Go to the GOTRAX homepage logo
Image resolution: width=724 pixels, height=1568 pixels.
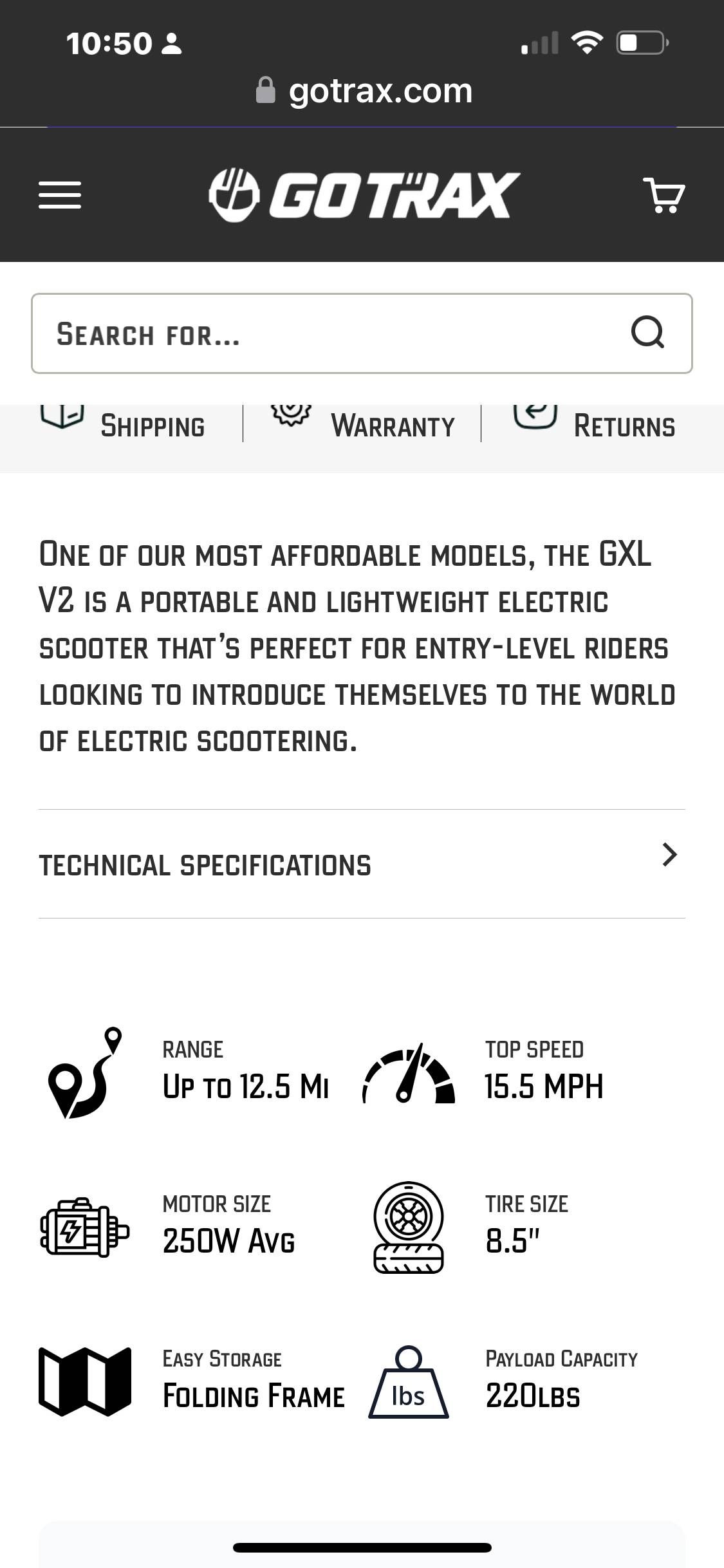coord(364,195)
